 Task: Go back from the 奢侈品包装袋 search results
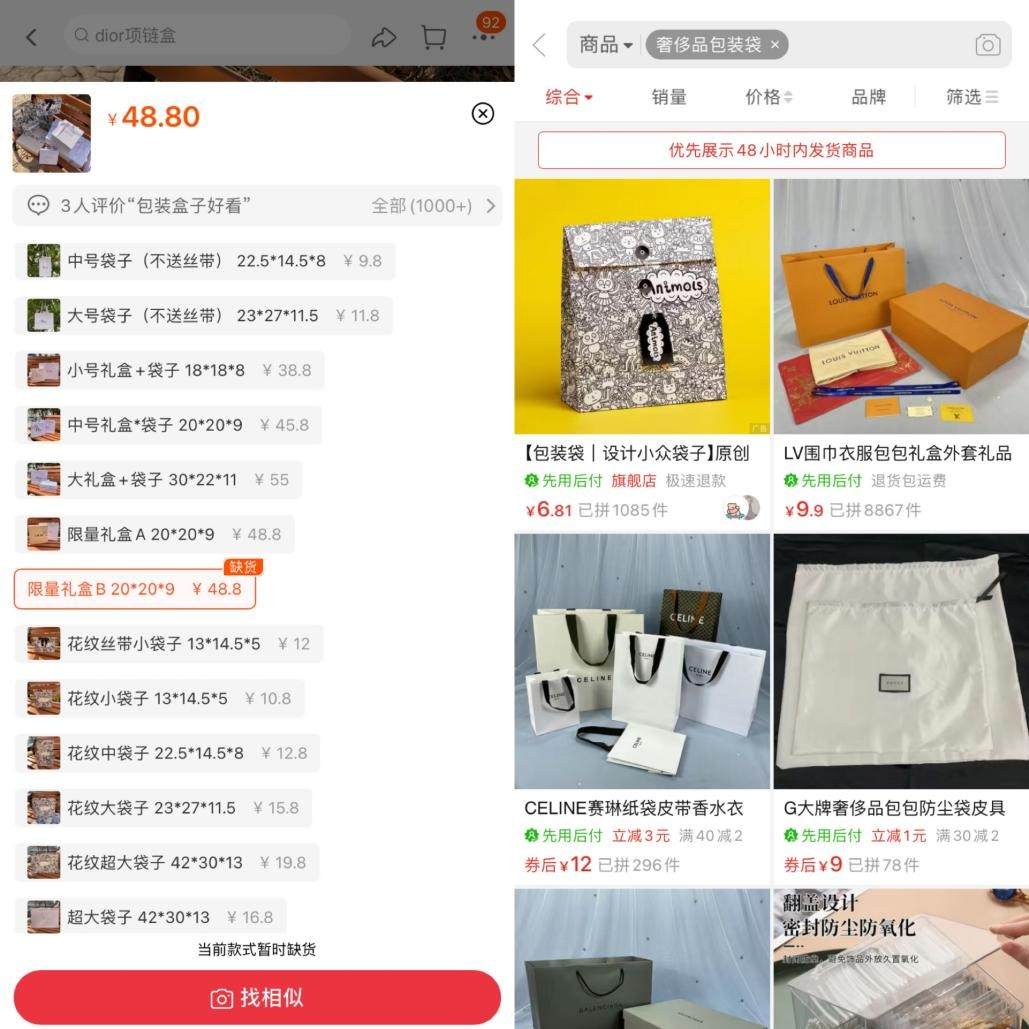pos(539,45)
